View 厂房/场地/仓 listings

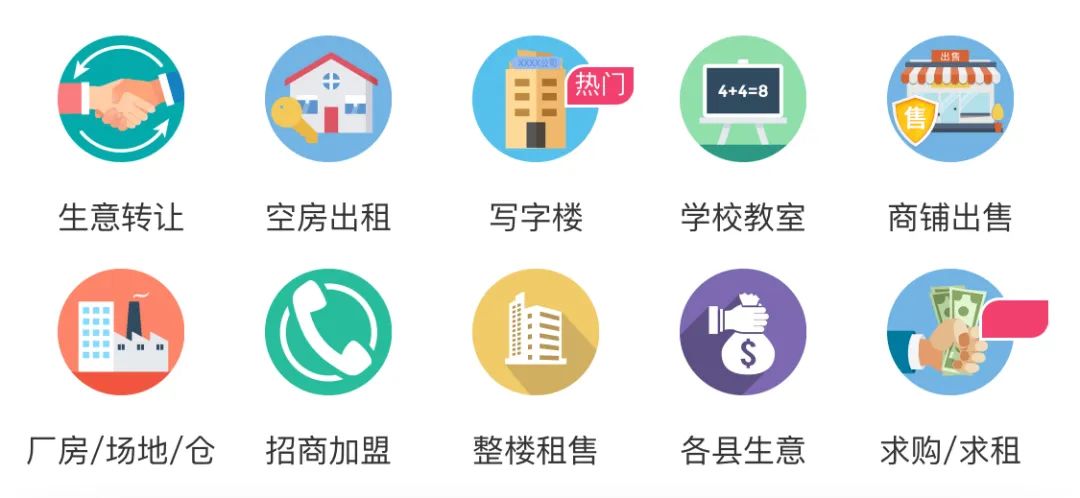point(121,332)
